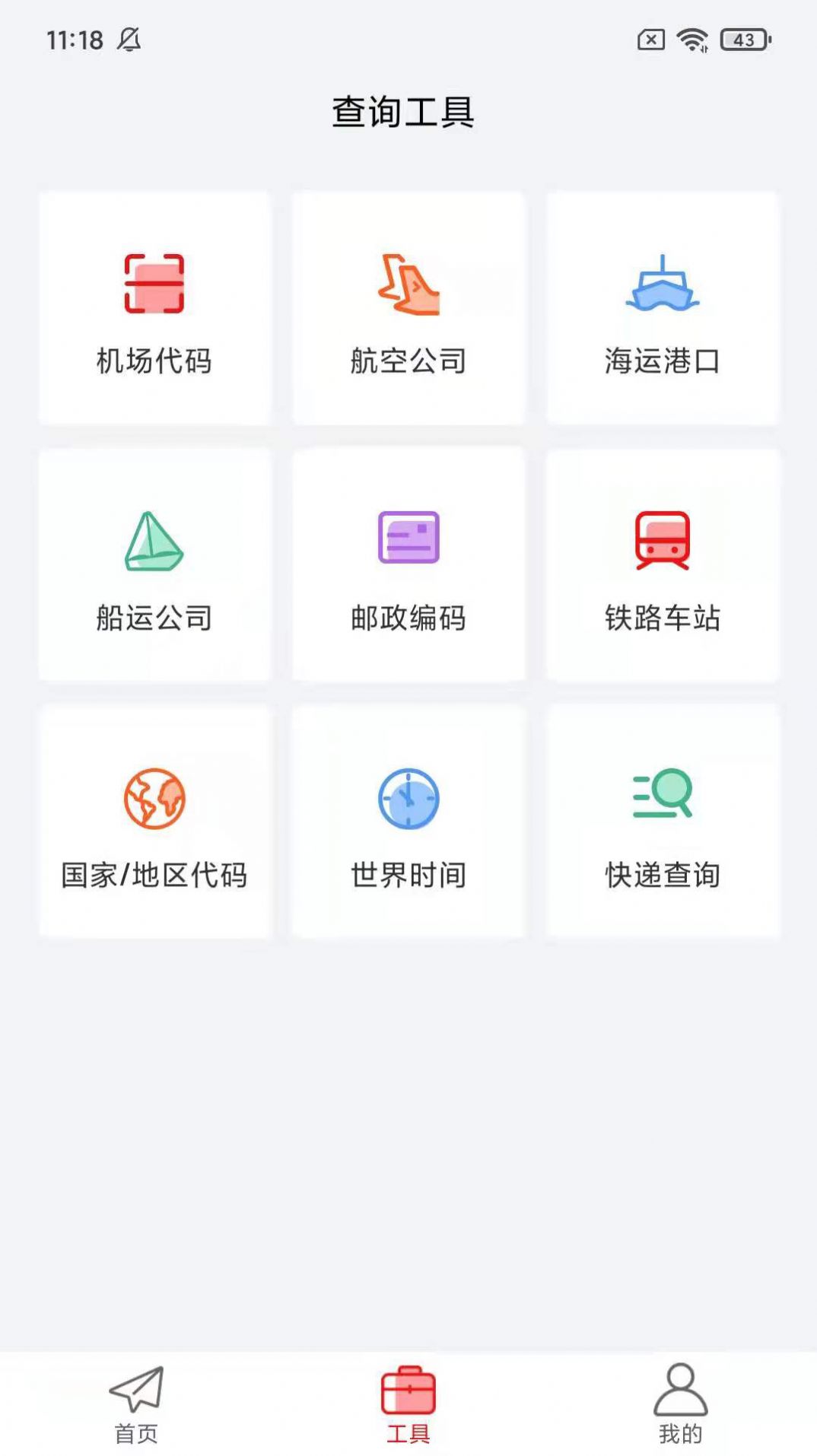Open the 快递查询 express tracking tool
This screenshot has height=1456, width=817.
click(662, 797)
